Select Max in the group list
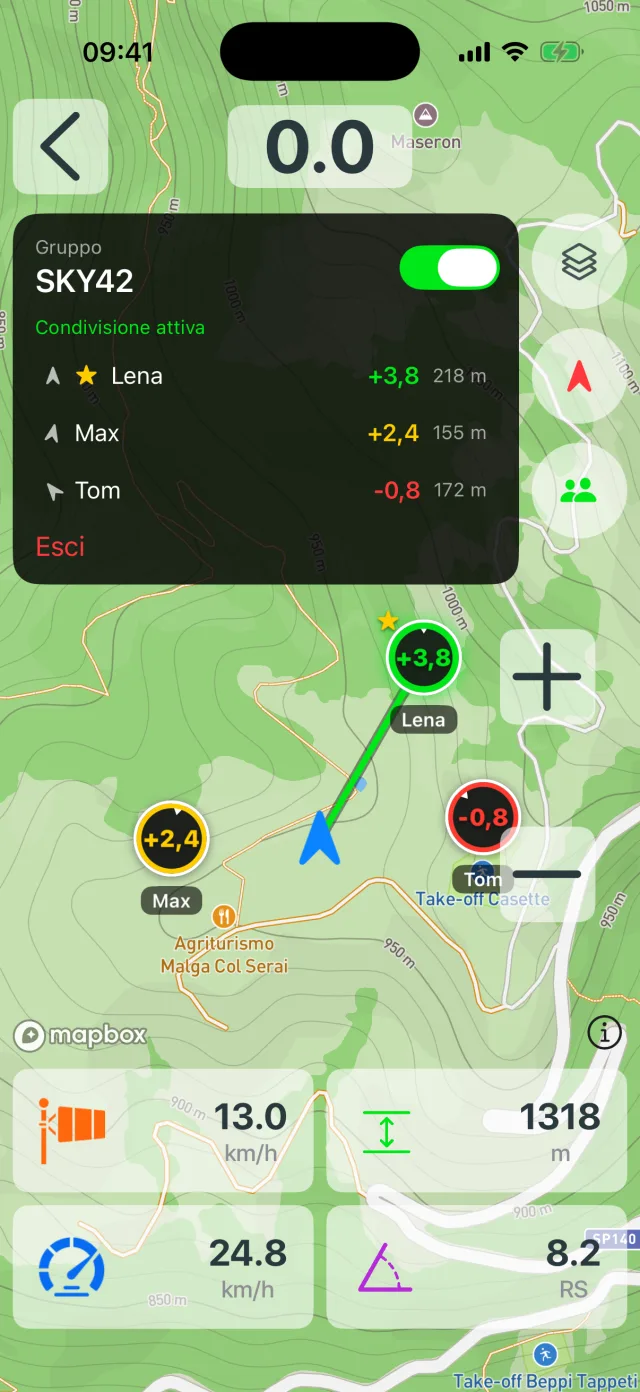Viewport: 640px width, 1392px height. point(265,433)
